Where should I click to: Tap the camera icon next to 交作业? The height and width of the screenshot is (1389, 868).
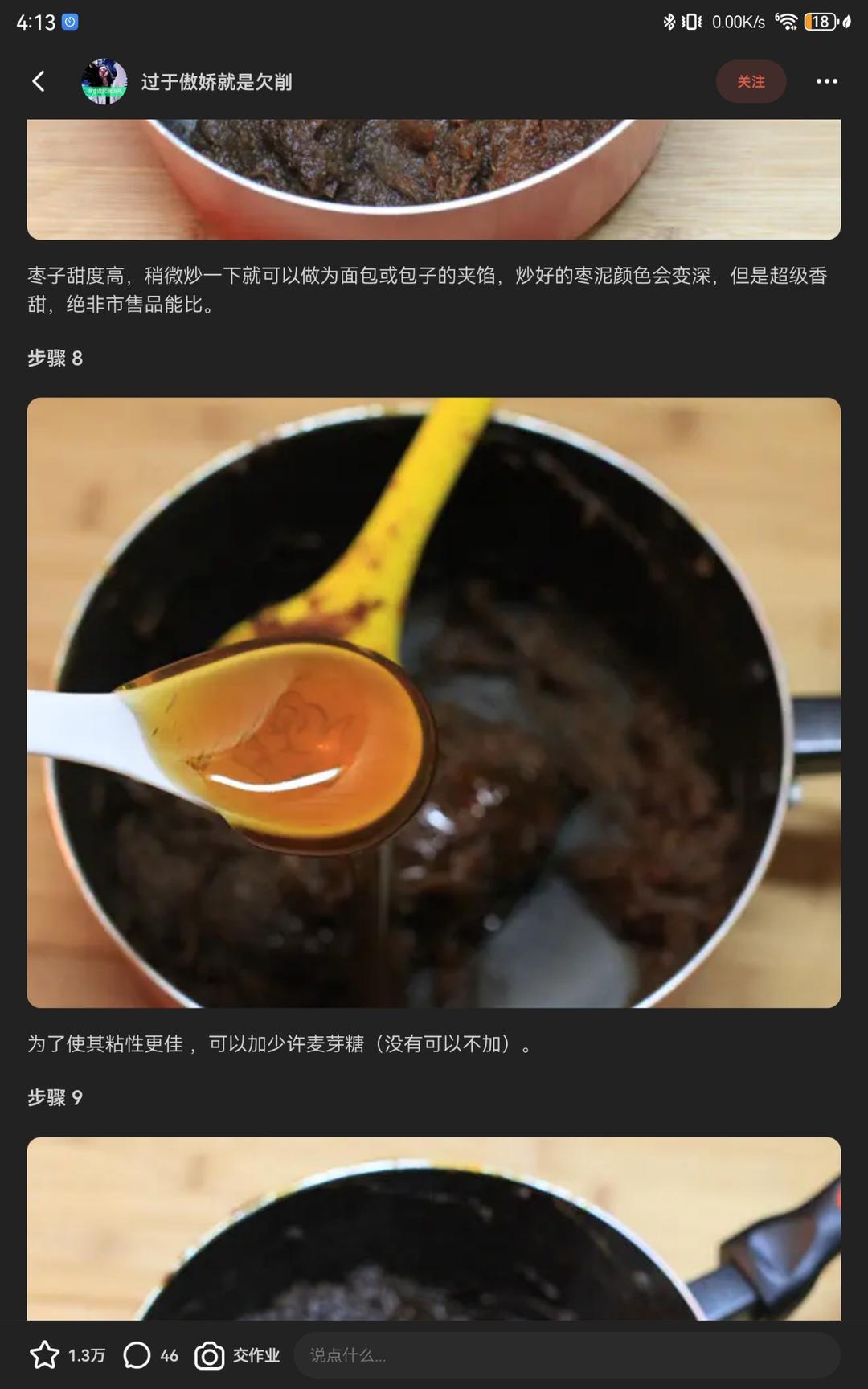[x=207, y=1355]
